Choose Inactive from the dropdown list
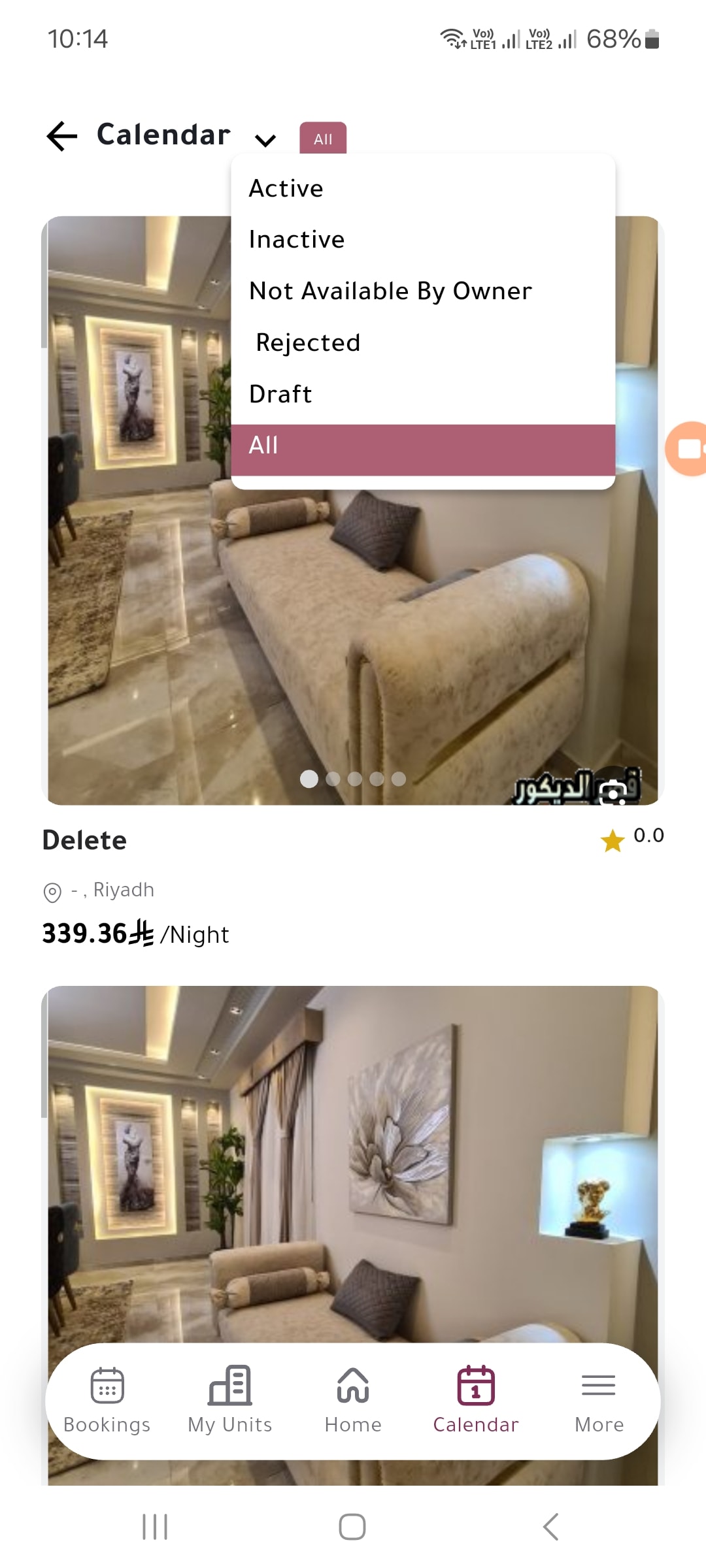This screenshot has width=706, height=1568. tap(423, 240)
